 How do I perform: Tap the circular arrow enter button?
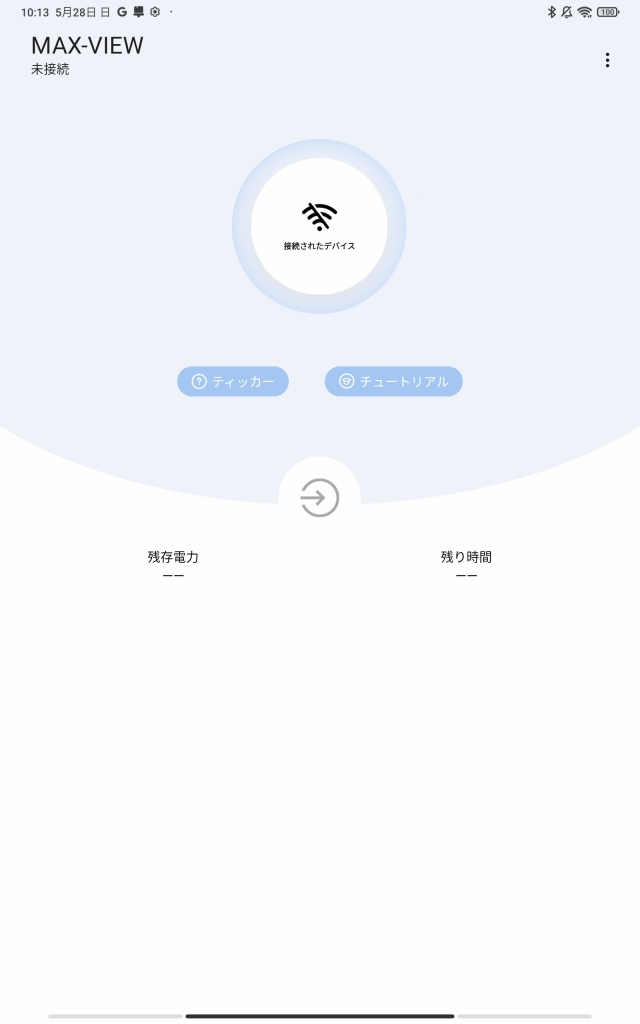319,498
